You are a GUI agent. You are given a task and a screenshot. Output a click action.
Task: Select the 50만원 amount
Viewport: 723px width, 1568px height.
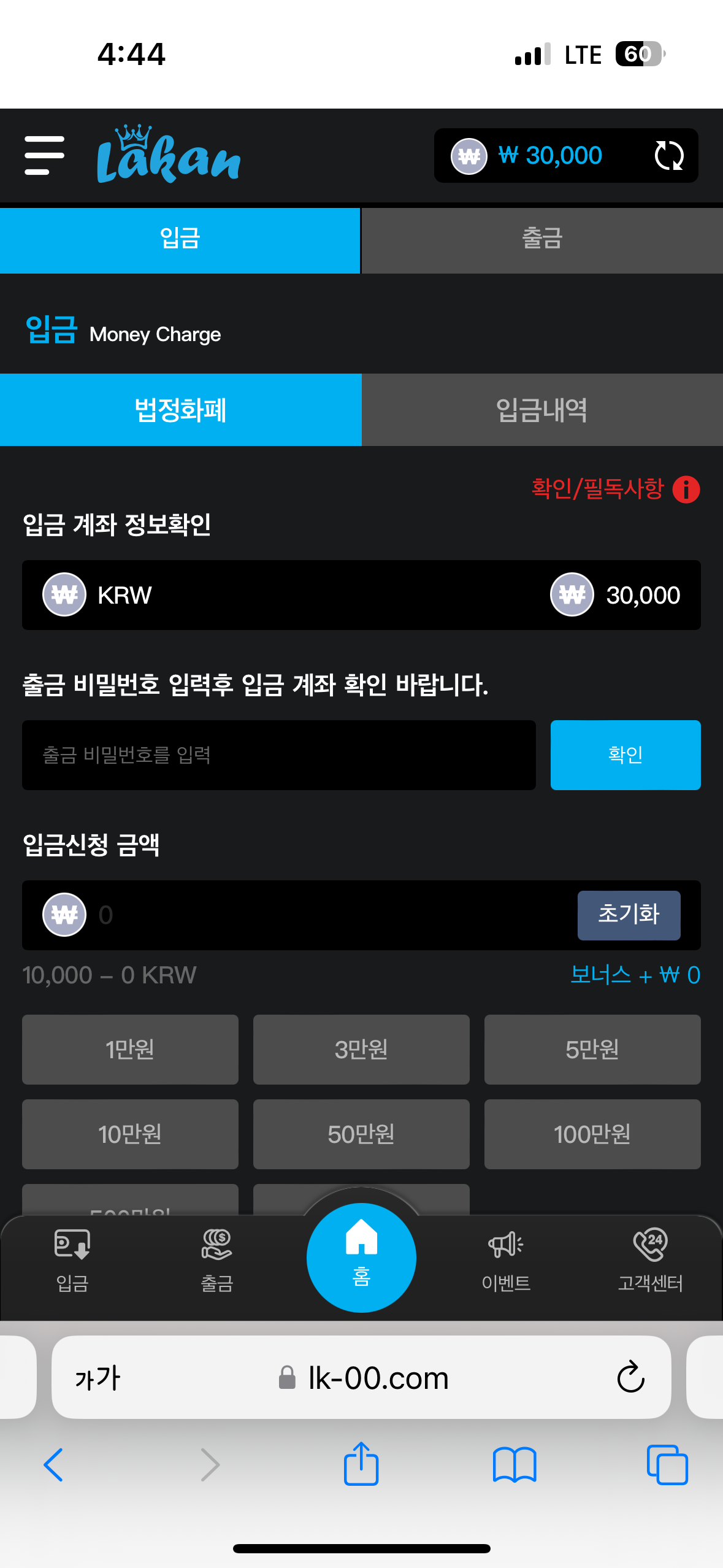[361, 1134]
